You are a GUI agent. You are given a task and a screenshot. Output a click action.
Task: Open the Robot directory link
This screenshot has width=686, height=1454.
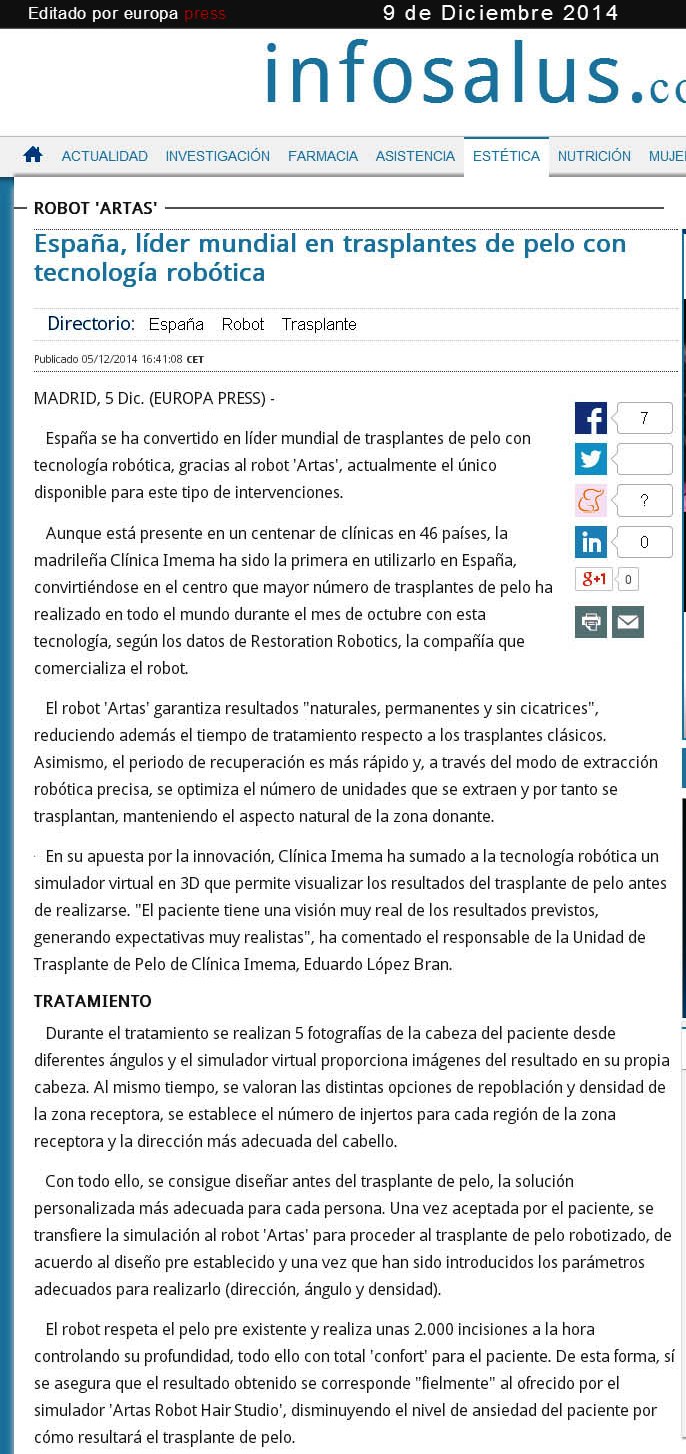click(x=243, y=324)
